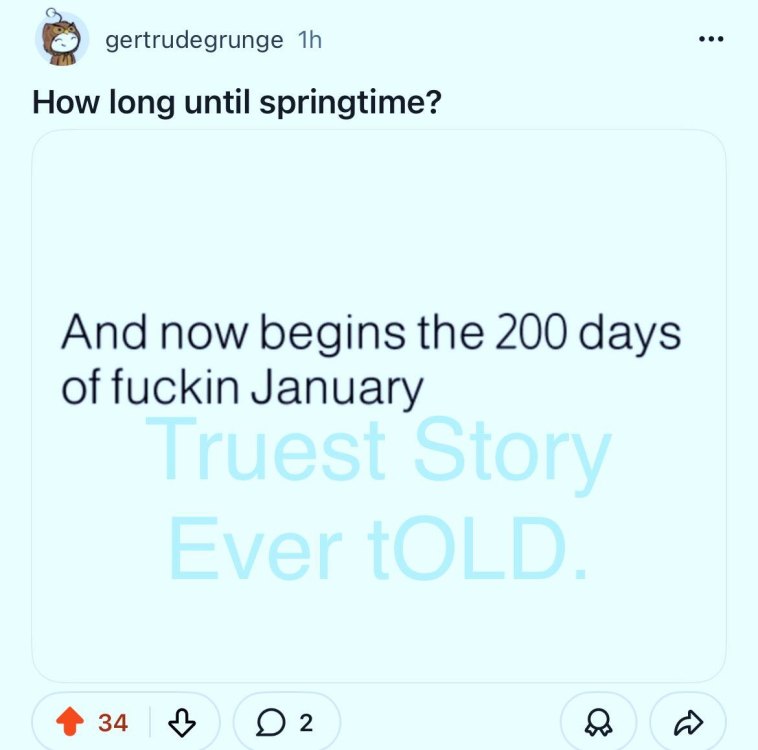Open the comments on this post
This screenshot has height=750, width=758.
pos(286,722)
